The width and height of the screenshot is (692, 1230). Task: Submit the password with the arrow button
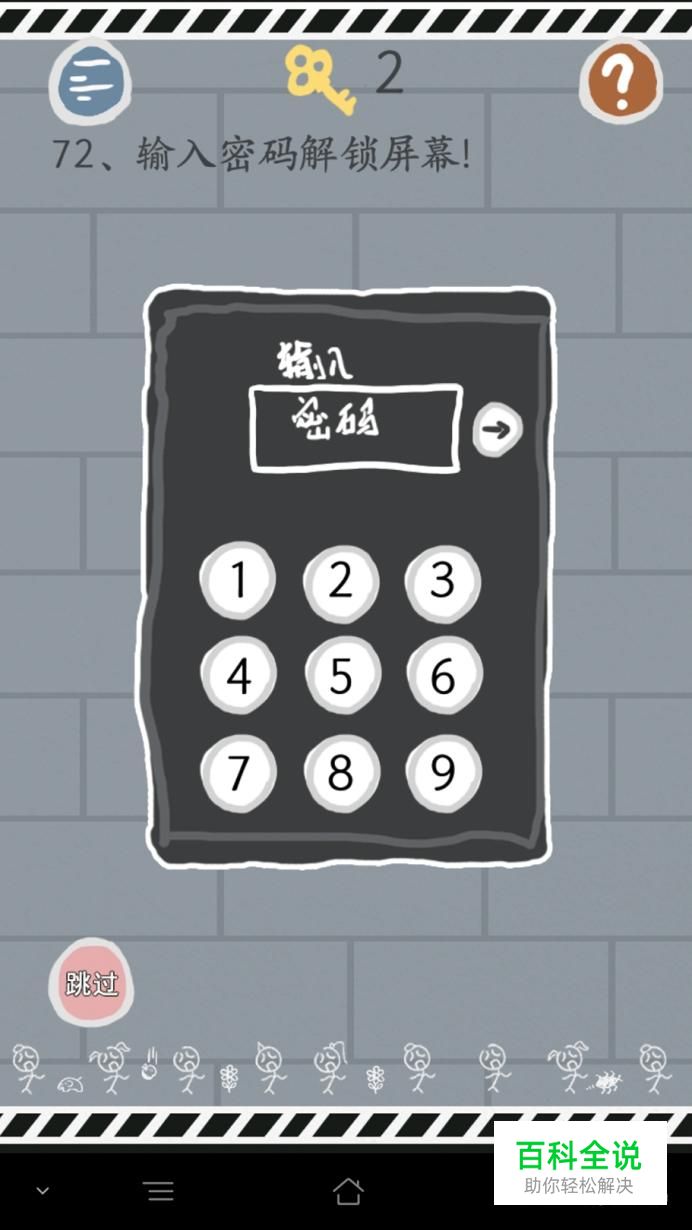pos(497,430)
